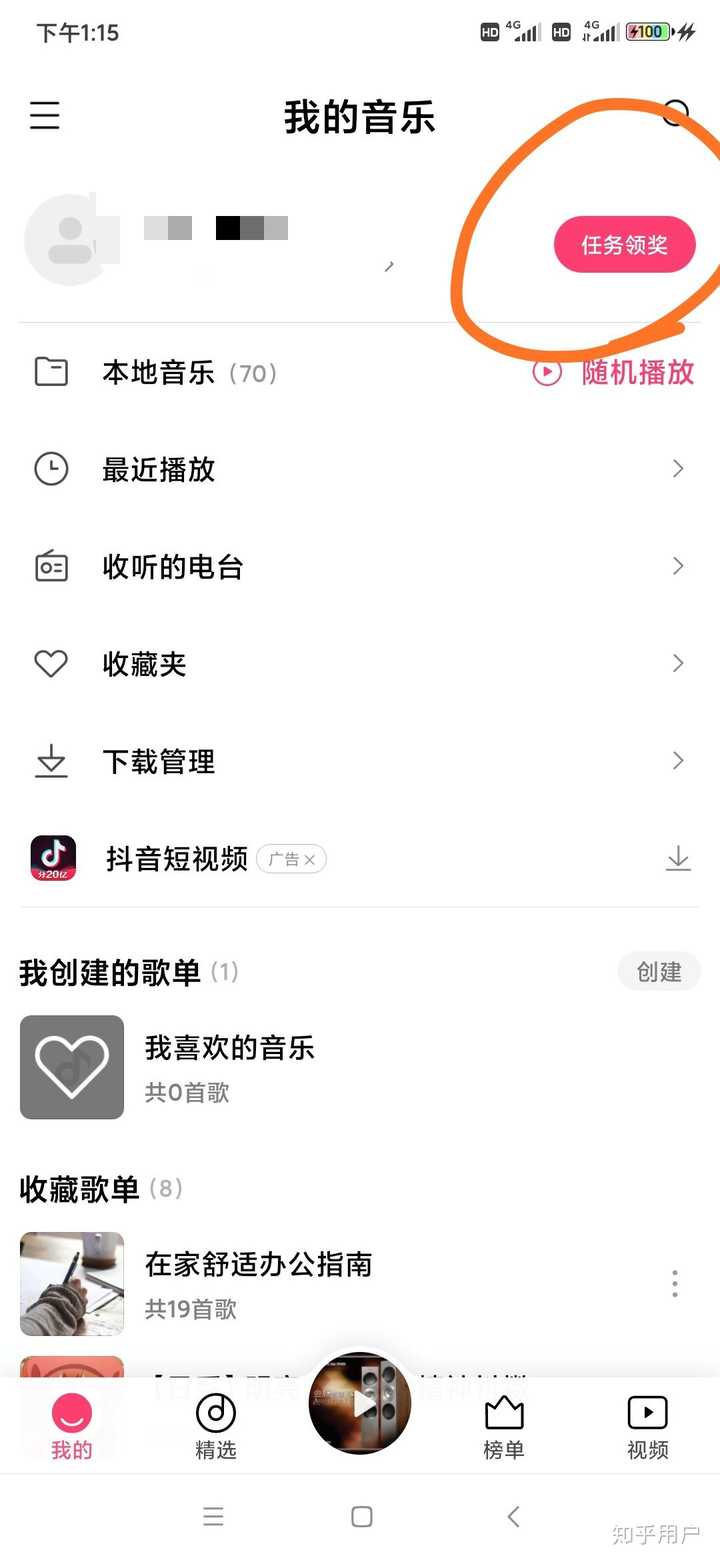Open the hamburger drawer menu
The width and height of the screenshot is (720, 1560).
click(45, 116)
